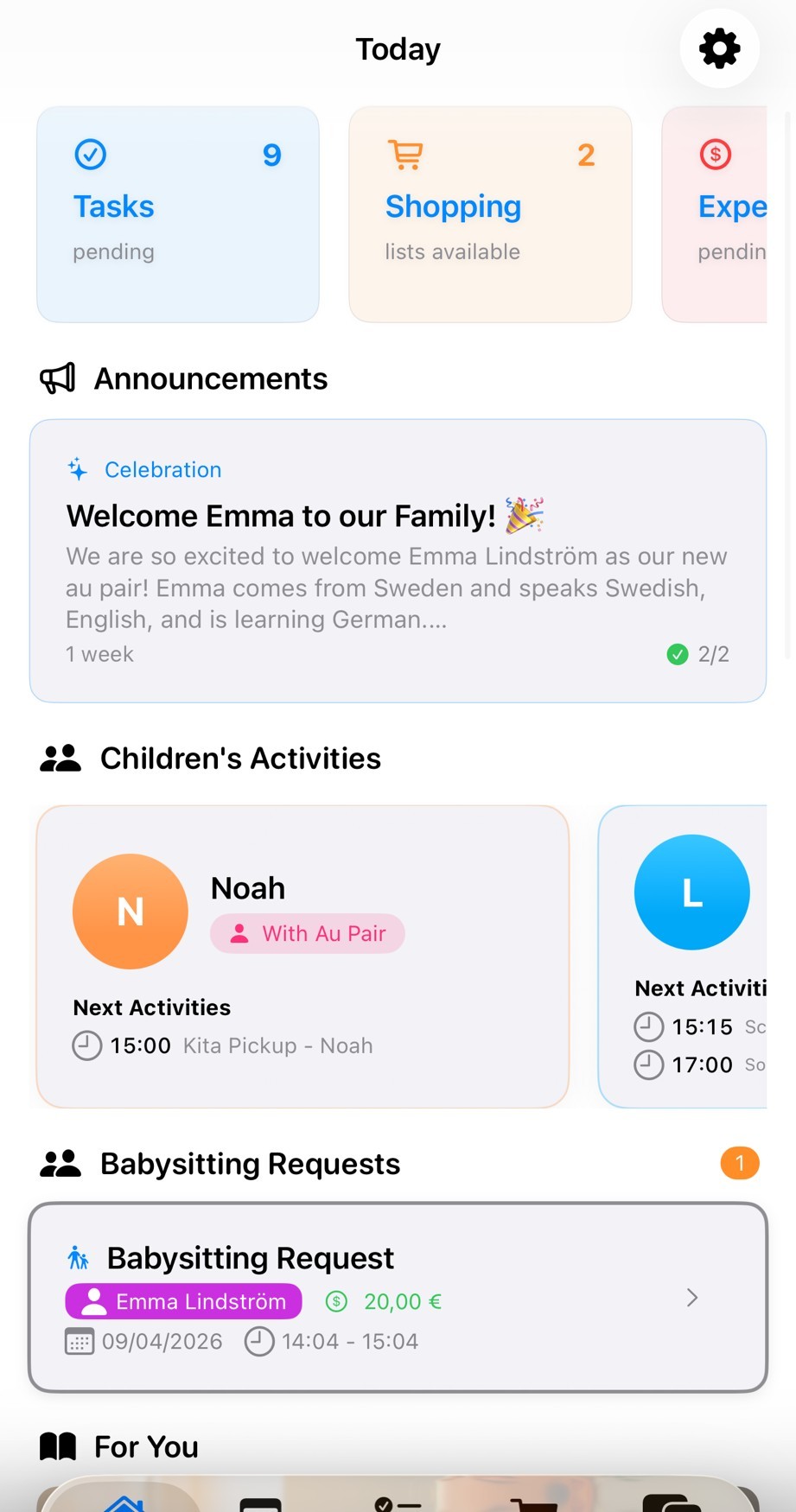Screen dimensions: 796x1512
Task: Click the Celebration sparkle icon
Action: click(76, 468)
